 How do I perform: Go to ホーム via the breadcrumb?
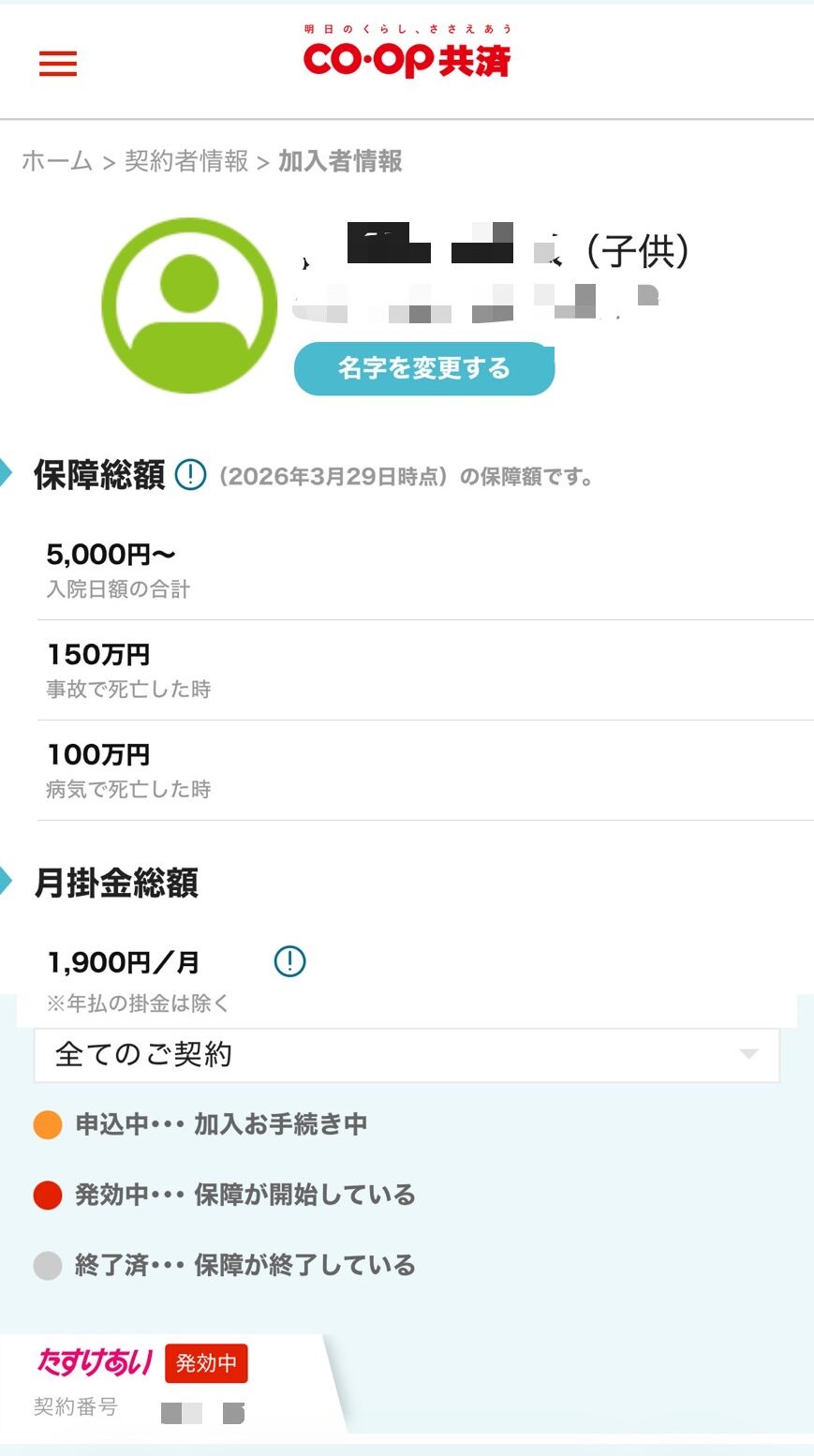[56, 161]
